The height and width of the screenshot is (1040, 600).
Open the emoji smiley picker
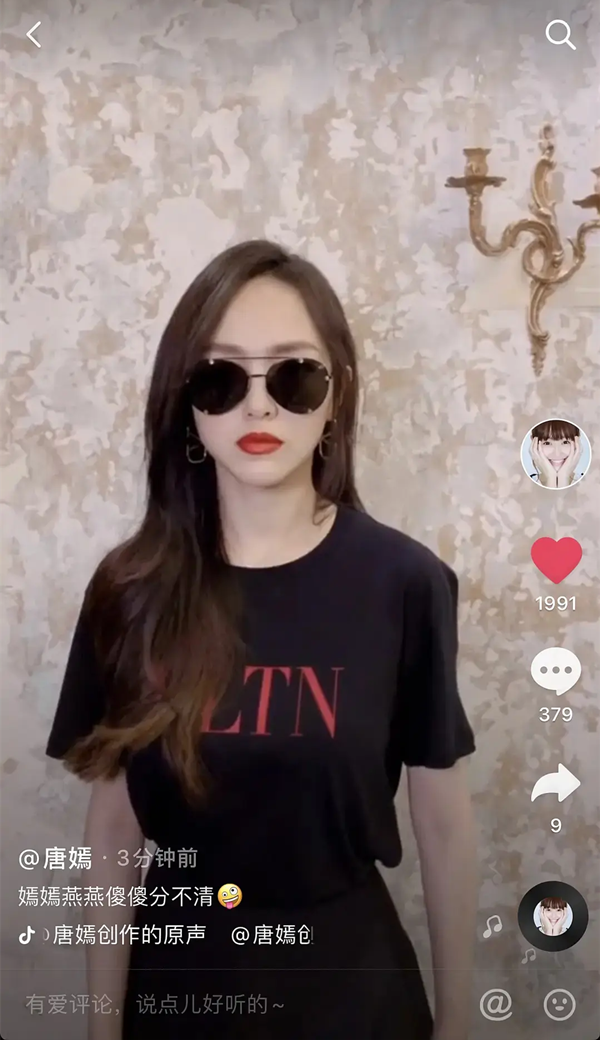559,1003
